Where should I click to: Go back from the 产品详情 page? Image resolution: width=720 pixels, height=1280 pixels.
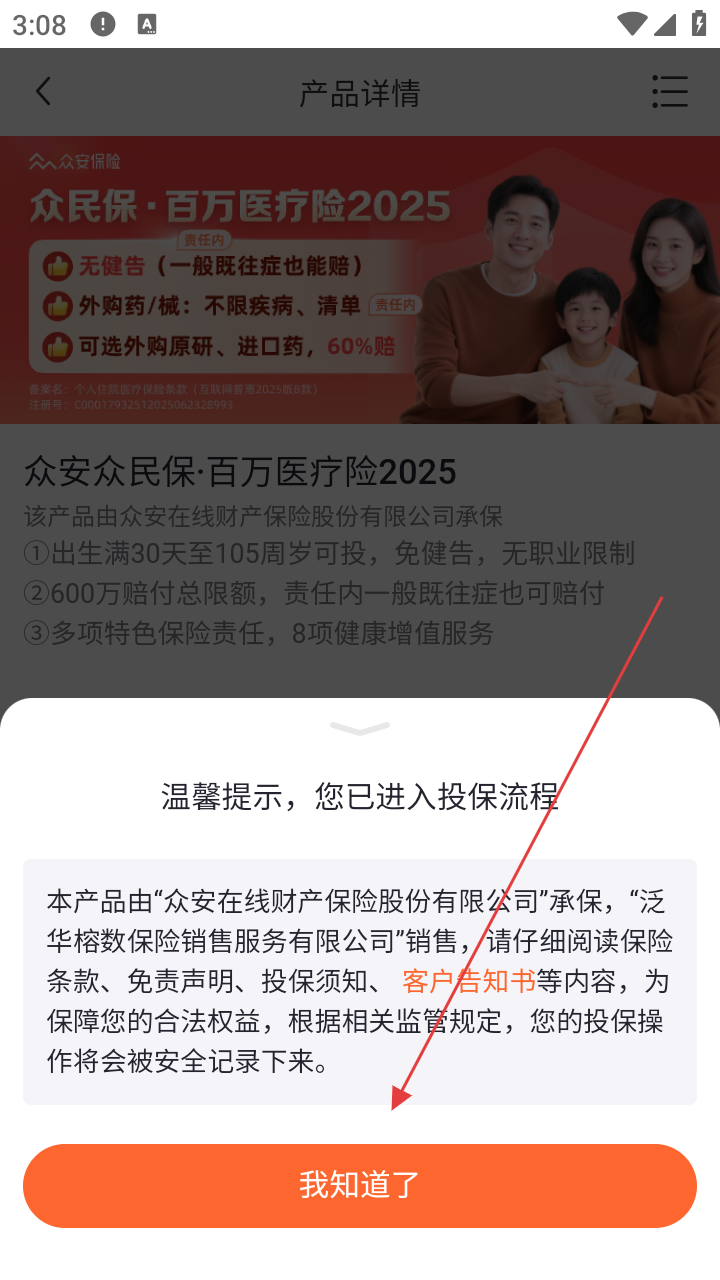point(43,92)
